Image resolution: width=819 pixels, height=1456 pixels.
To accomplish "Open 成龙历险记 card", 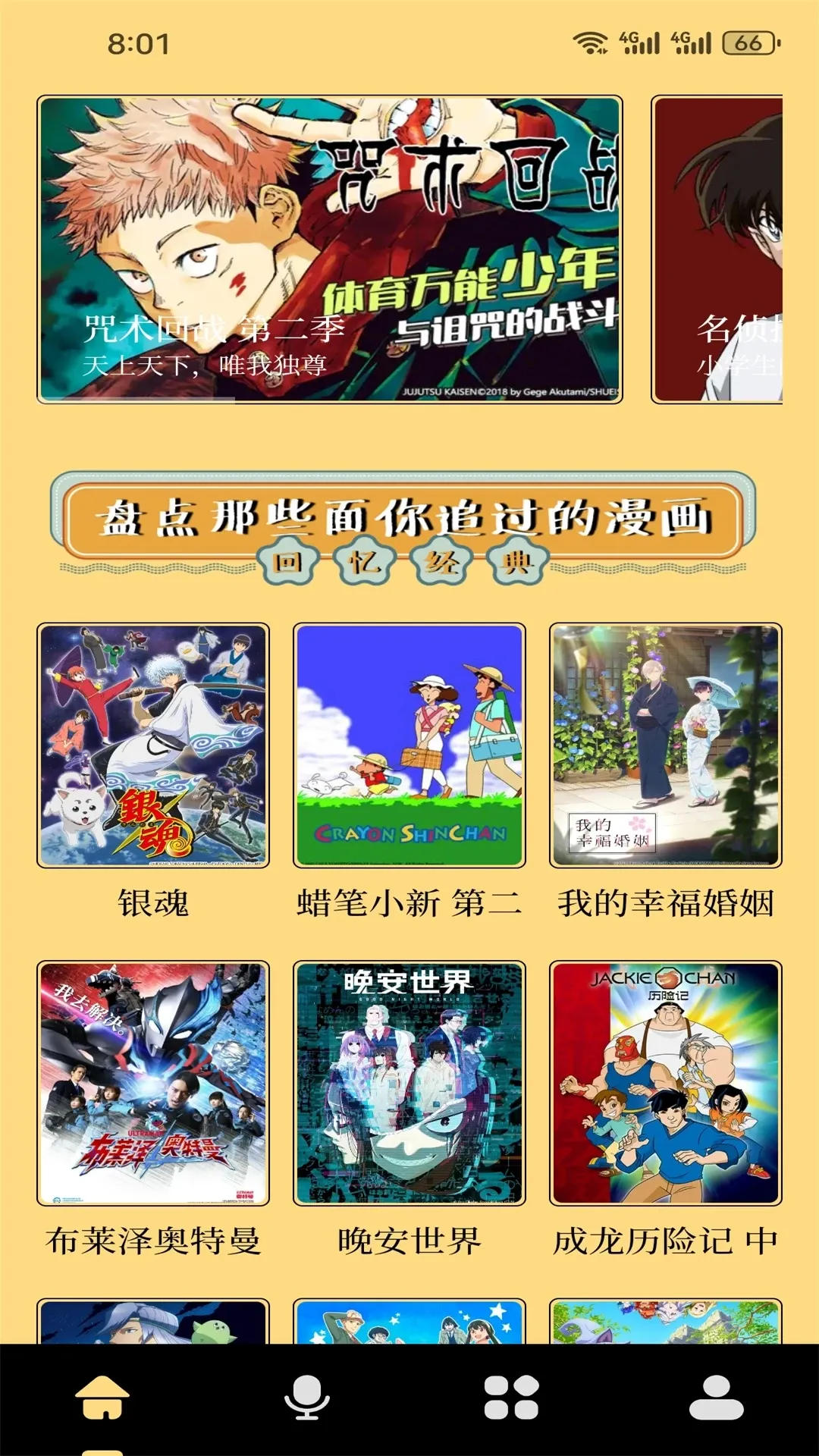I will click(x=665, y=1083).
